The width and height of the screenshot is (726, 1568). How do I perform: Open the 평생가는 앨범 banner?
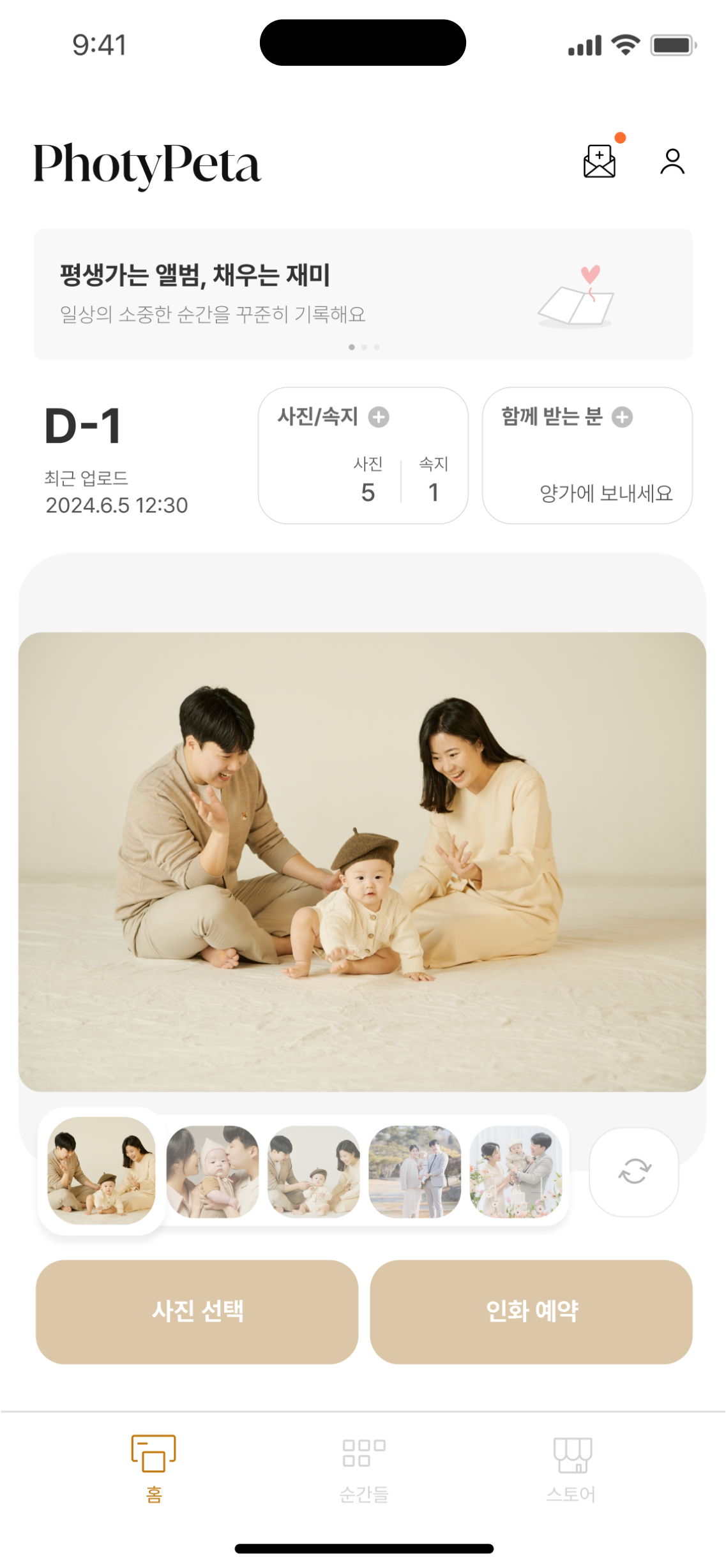(363, 294)
